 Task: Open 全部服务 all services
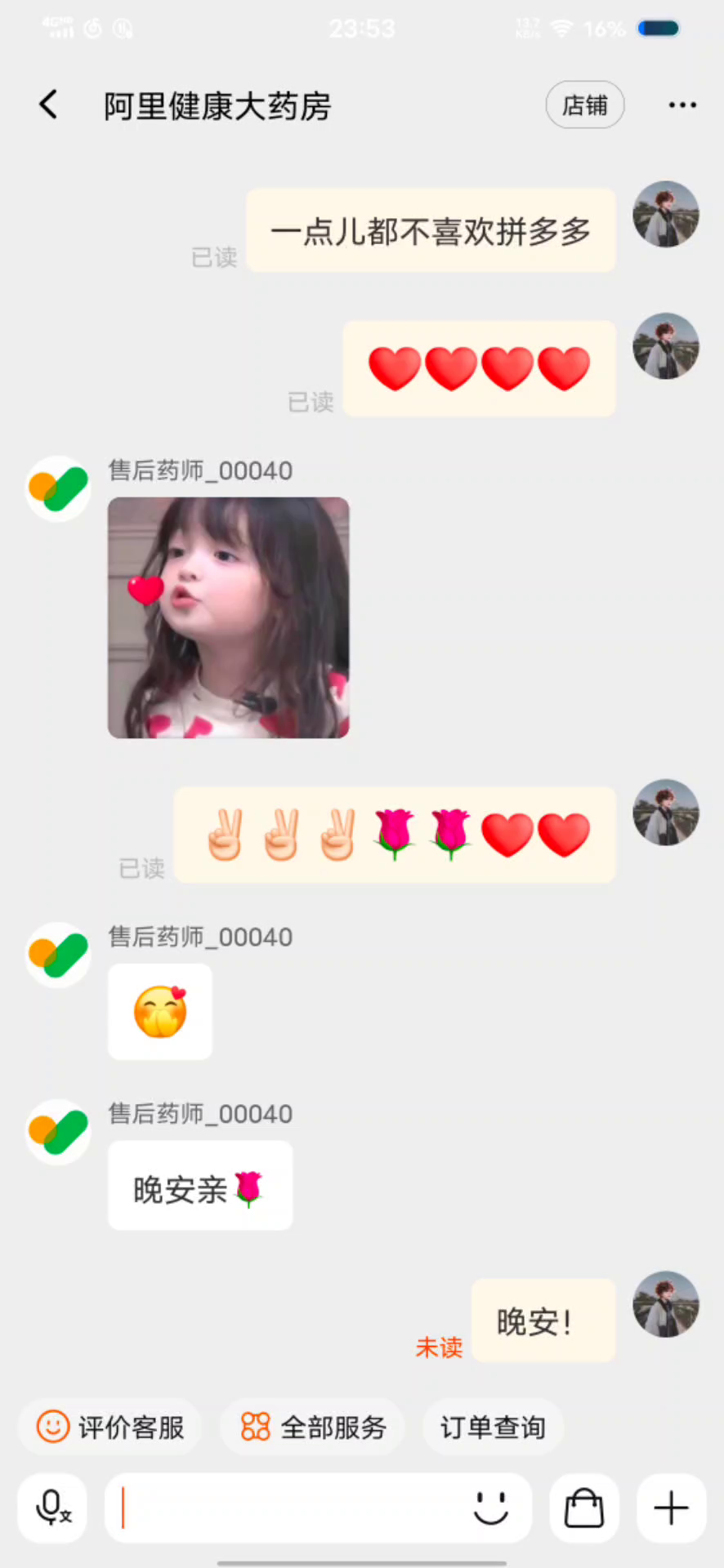click(312, 1427)
